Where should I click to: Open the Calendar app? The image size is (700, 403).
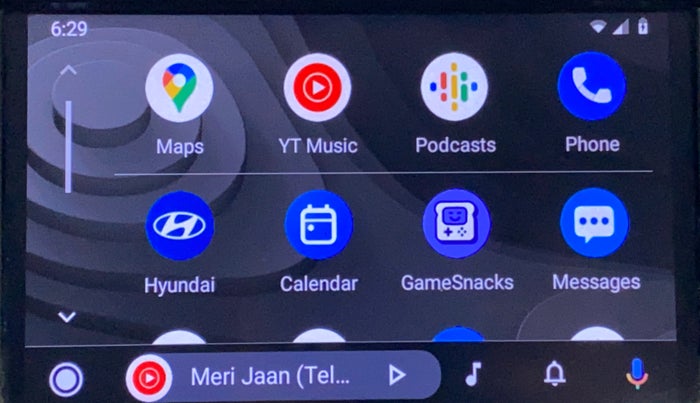pos(318,226)
